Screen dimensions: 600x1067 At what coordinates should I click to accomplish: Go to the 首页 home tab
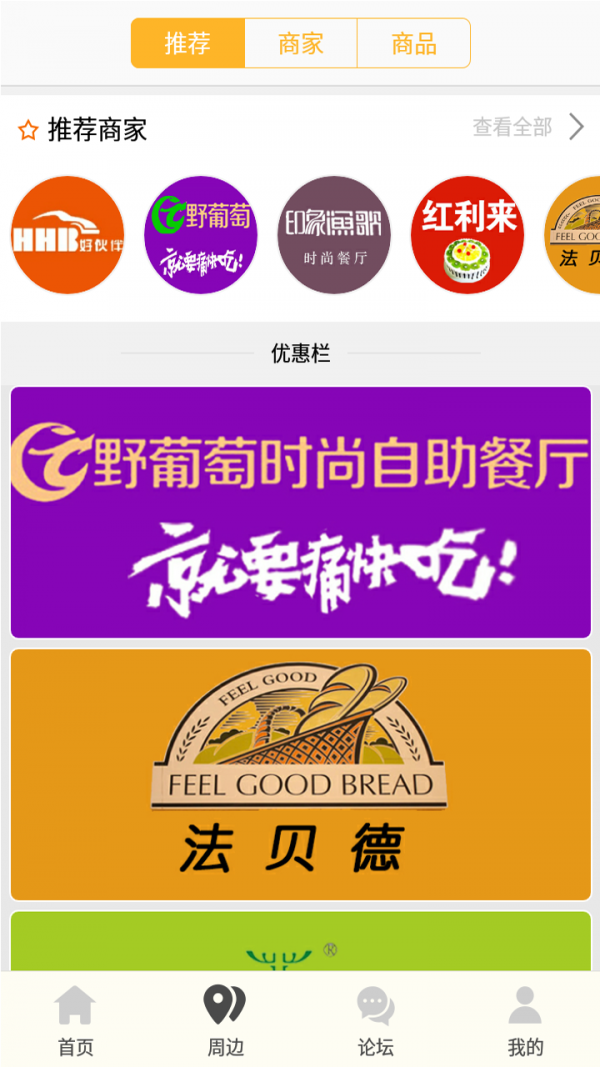click(75, 1020)
